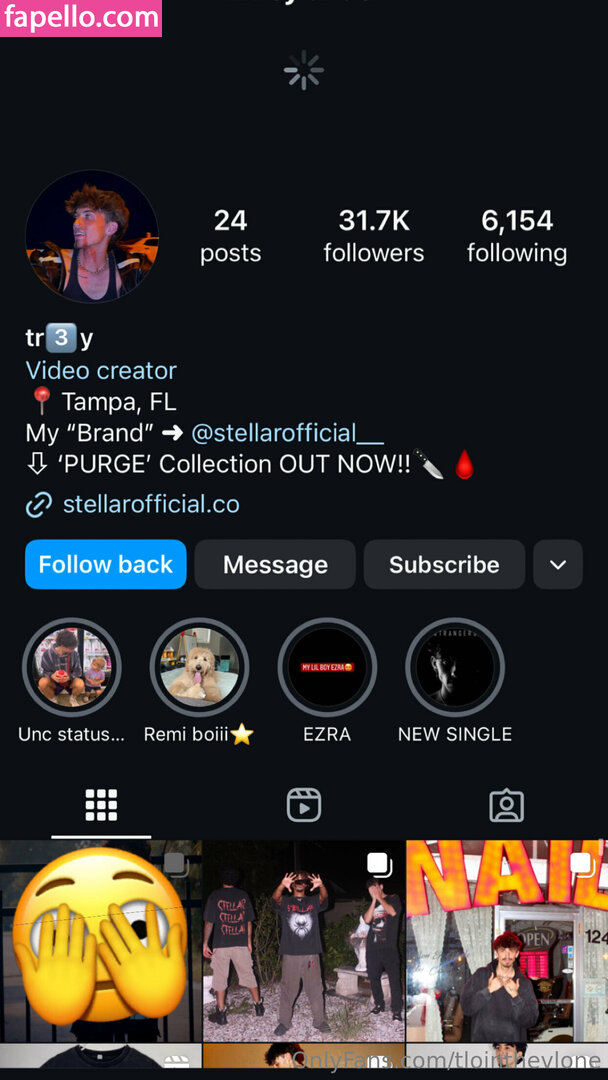This screenshot has width=608, height=1080.
Task: Open the Remi boiii highlight
Action: pyautogui.click(x=199, y=668)
